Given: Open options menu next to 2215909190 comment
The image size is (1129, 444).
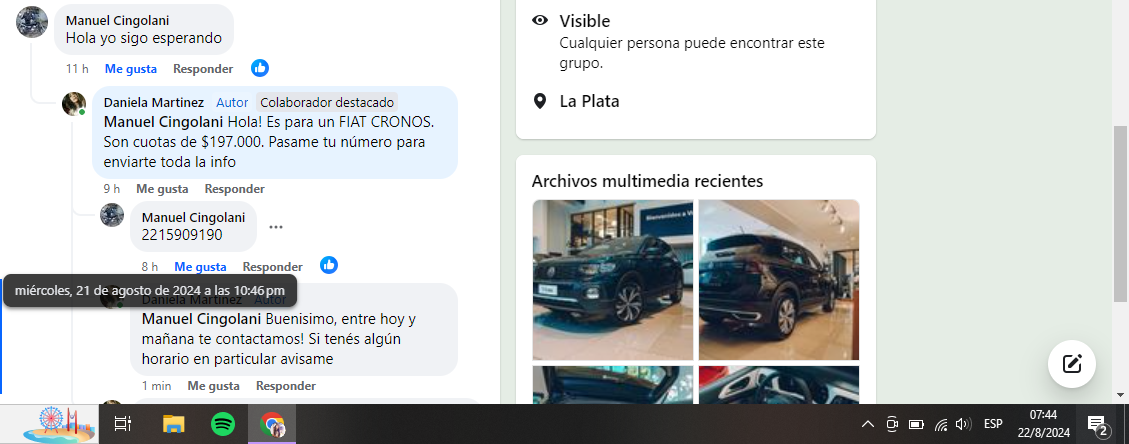Looking at the screenshot, I should pyautogui.click(x=276, y=227).
